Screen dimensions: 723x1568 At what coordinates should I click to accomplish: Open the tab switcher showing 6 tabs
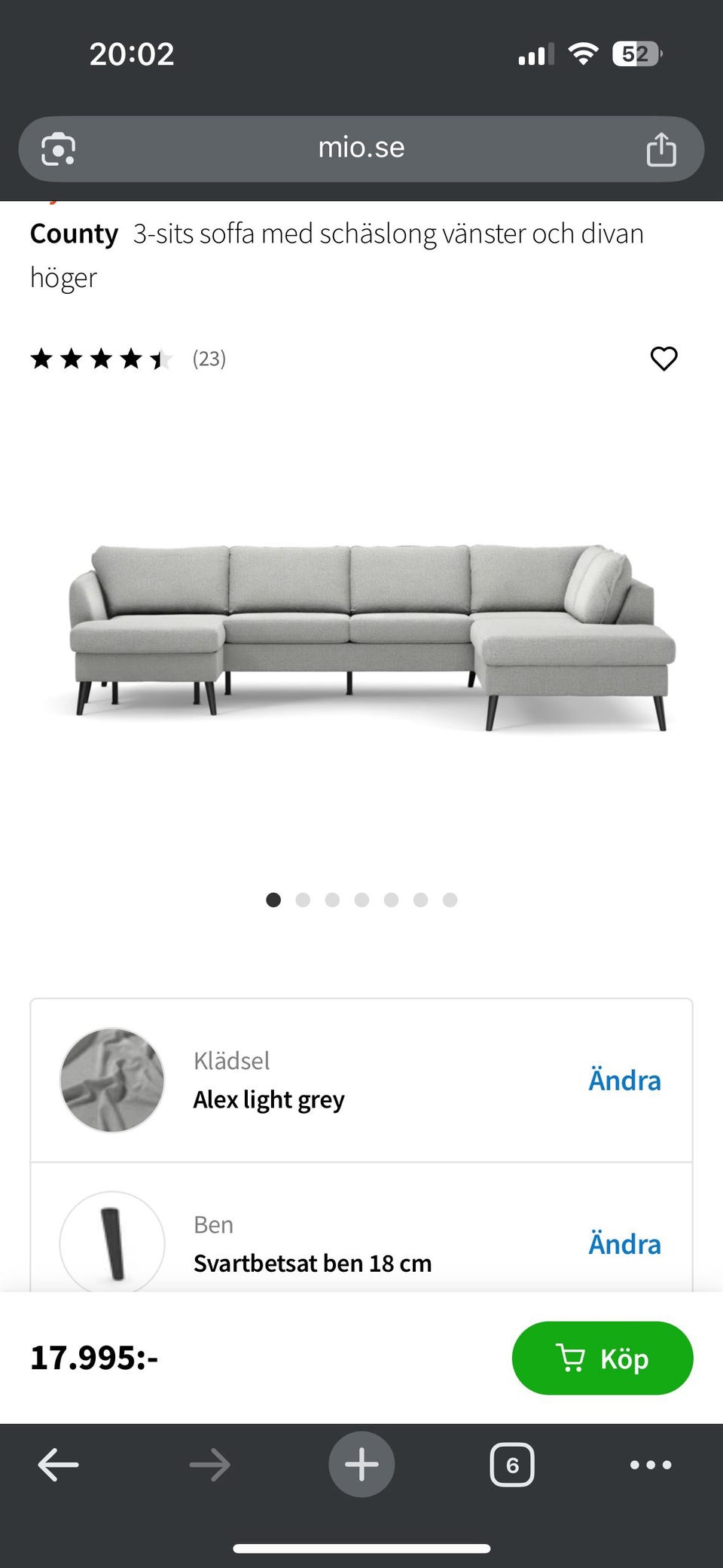[x=512, y=1464]
